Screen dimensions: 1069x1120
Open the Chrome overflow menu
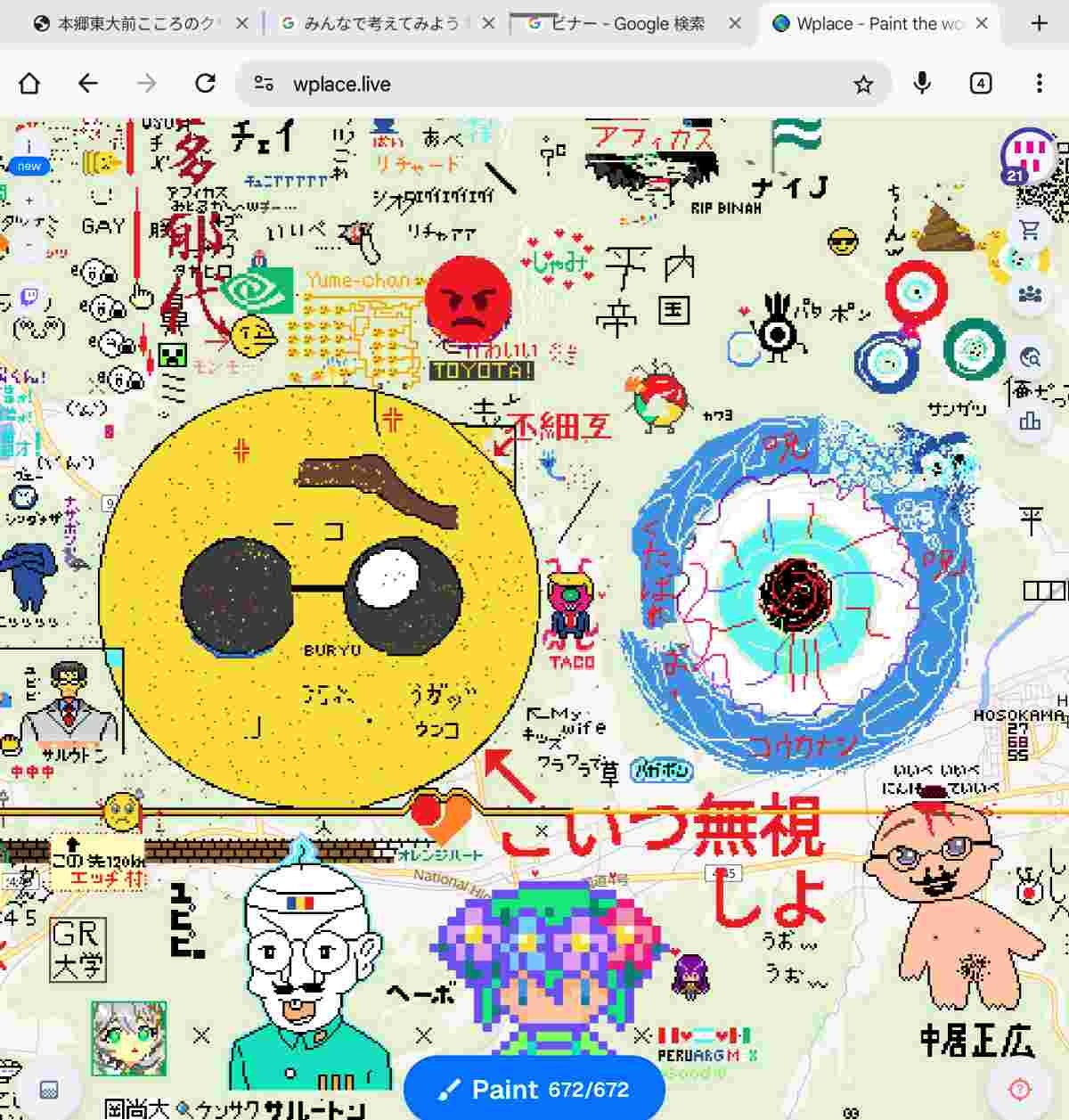tap(1039, 84)
